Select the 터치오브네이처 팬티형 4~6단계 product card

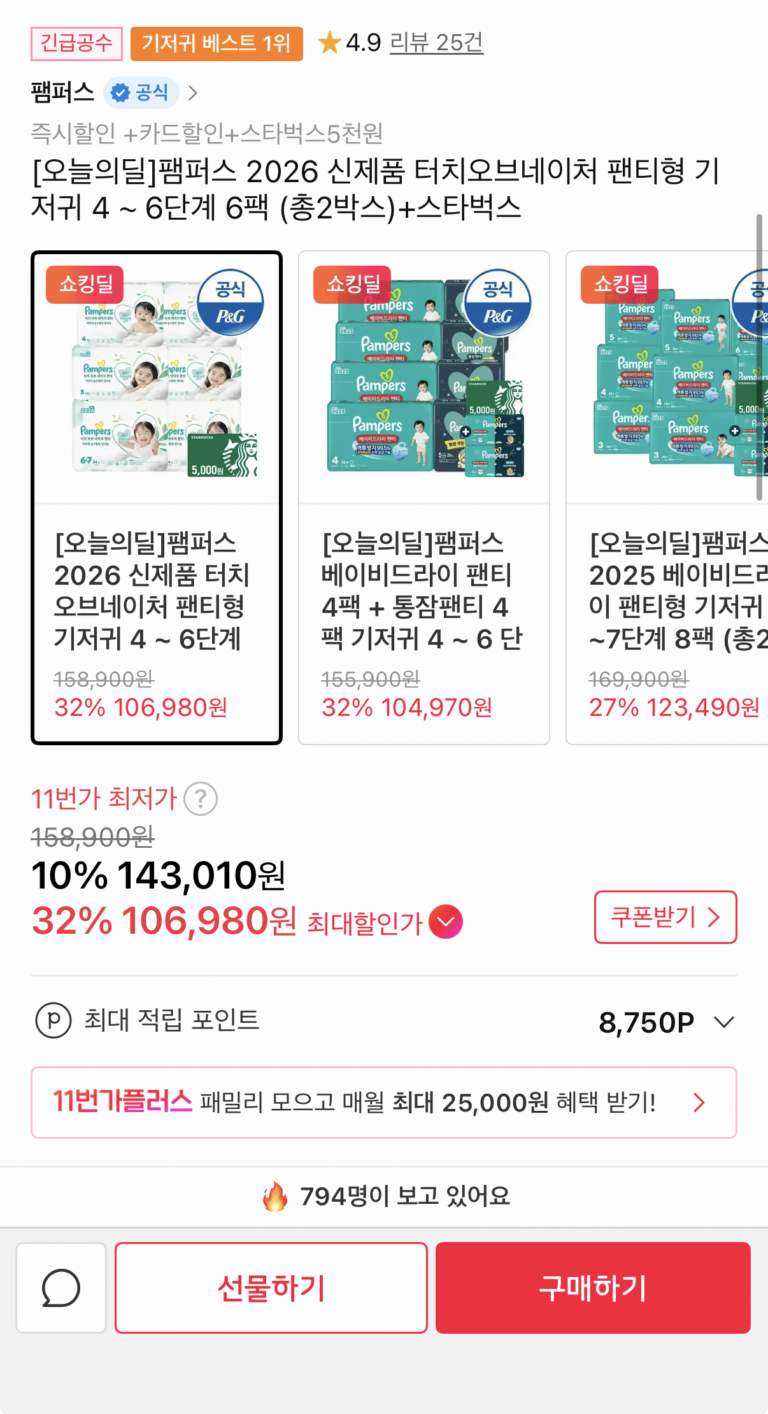coord(157,497)
